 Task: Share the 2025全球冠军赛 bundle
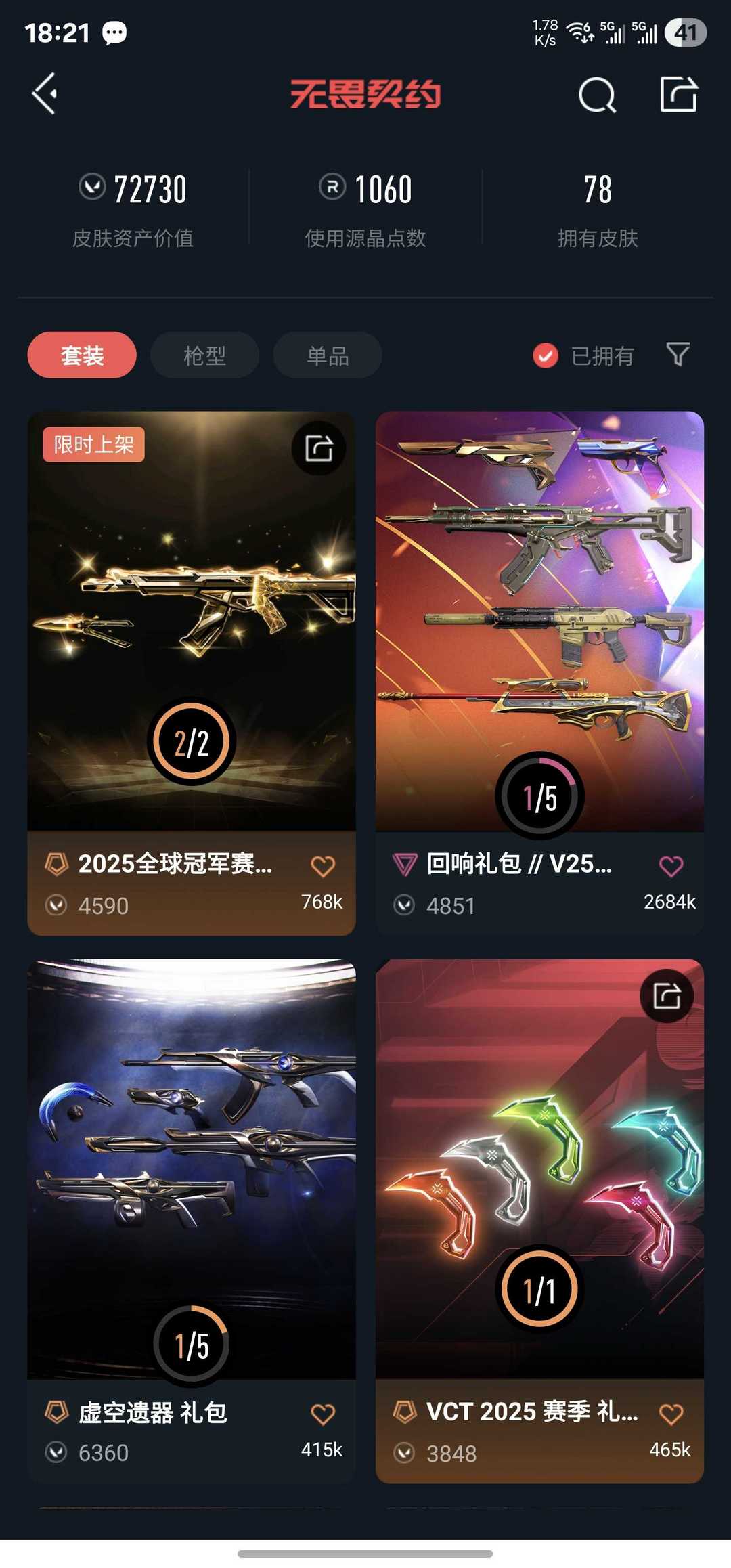click(319, 448)
